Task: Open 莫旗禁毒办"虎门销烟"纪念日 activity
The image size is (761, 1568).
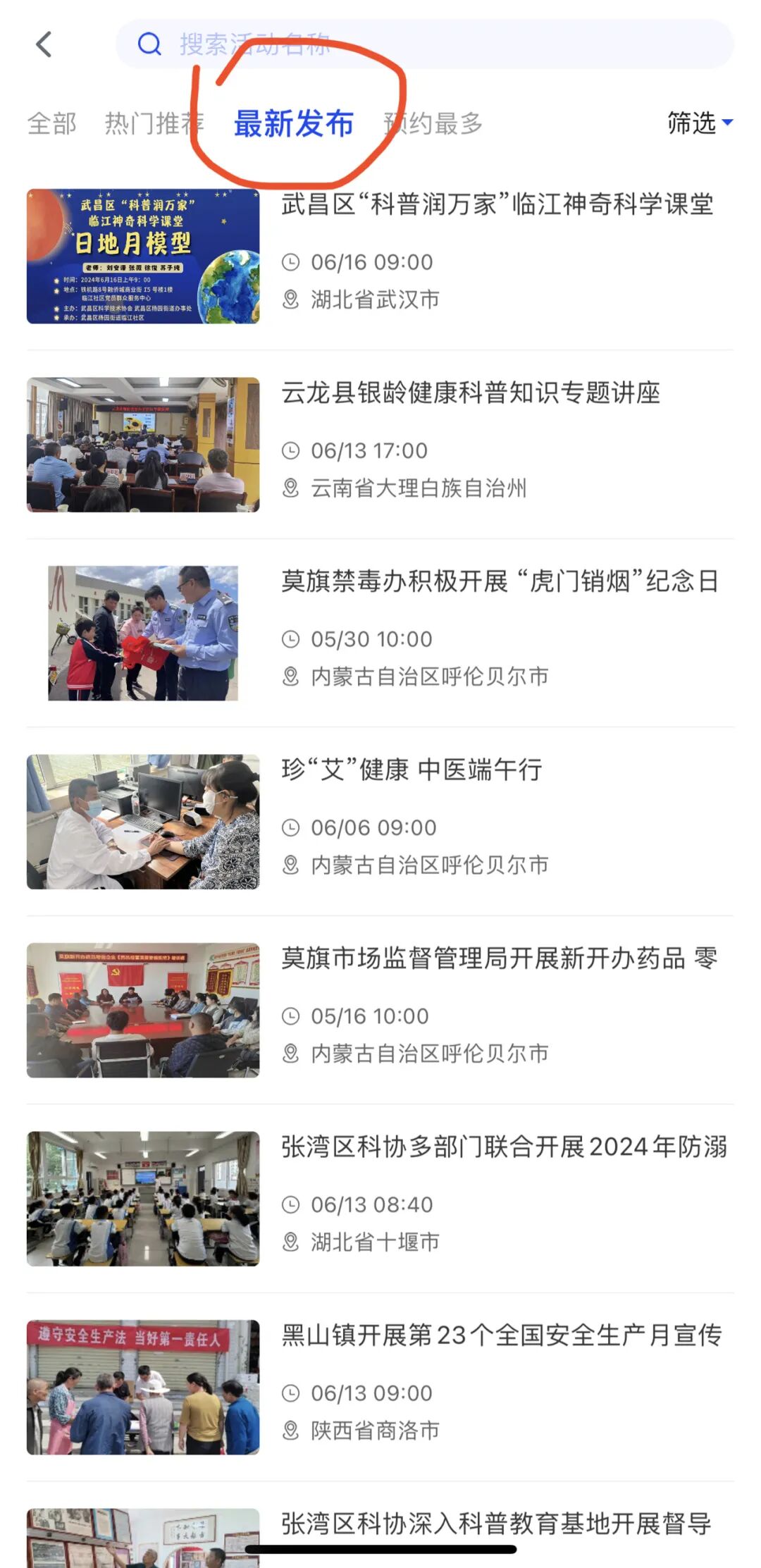Action: pos(499,581)
